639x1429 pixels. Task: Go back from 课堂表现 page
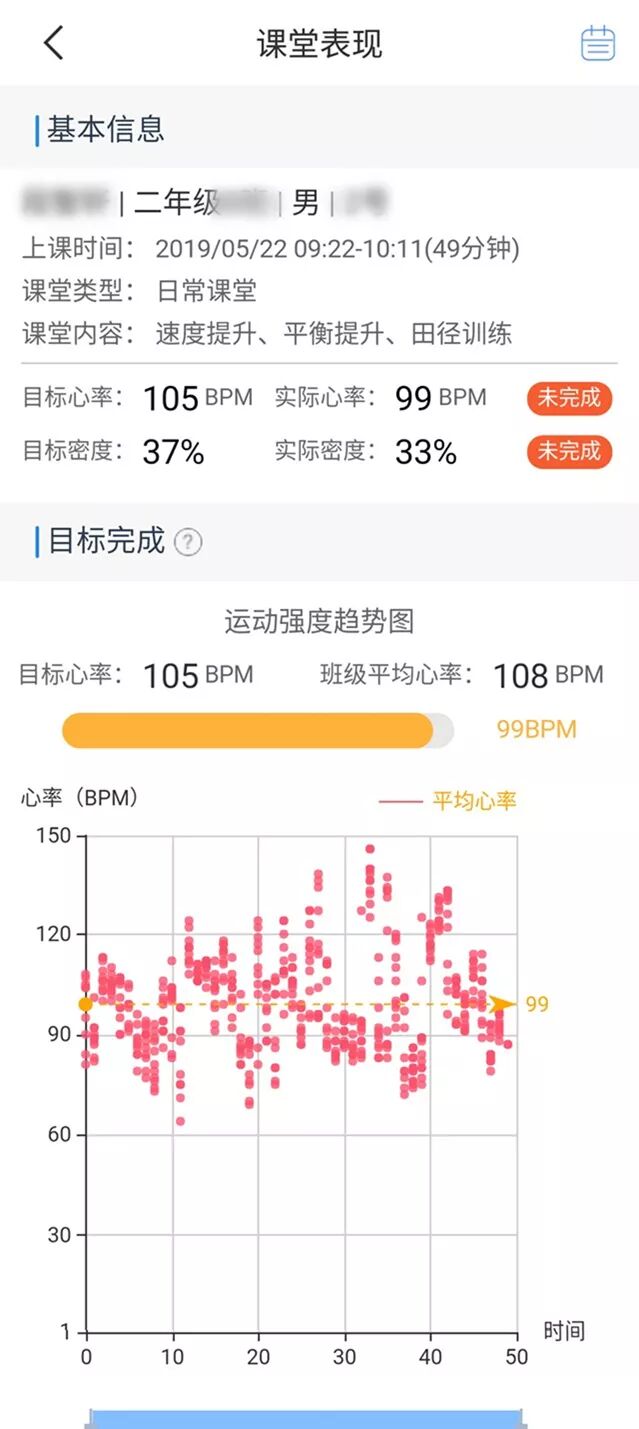click(54, 43)
